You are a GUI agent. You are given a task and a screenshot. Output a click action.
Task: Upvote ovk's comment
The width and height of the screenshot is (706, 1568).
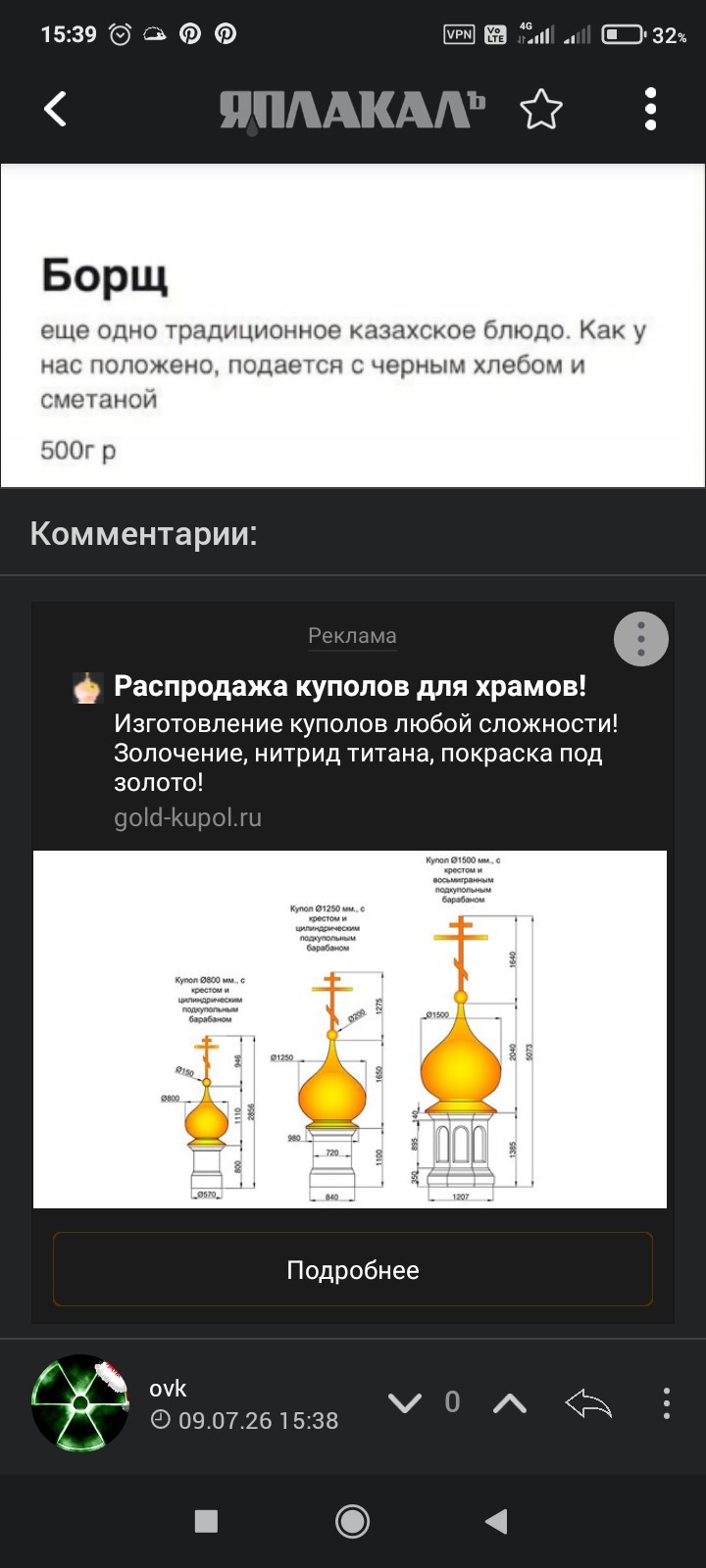[510, 1403]
